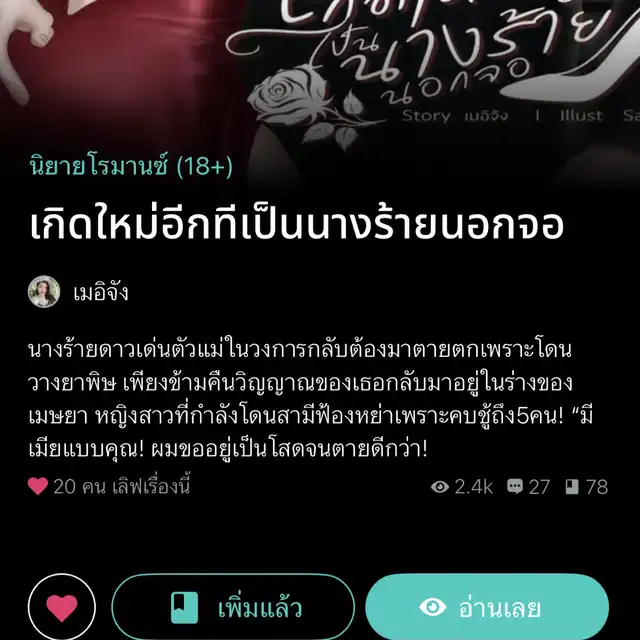Tap the เพิ่มแล้ว library button

coord(233,607)
